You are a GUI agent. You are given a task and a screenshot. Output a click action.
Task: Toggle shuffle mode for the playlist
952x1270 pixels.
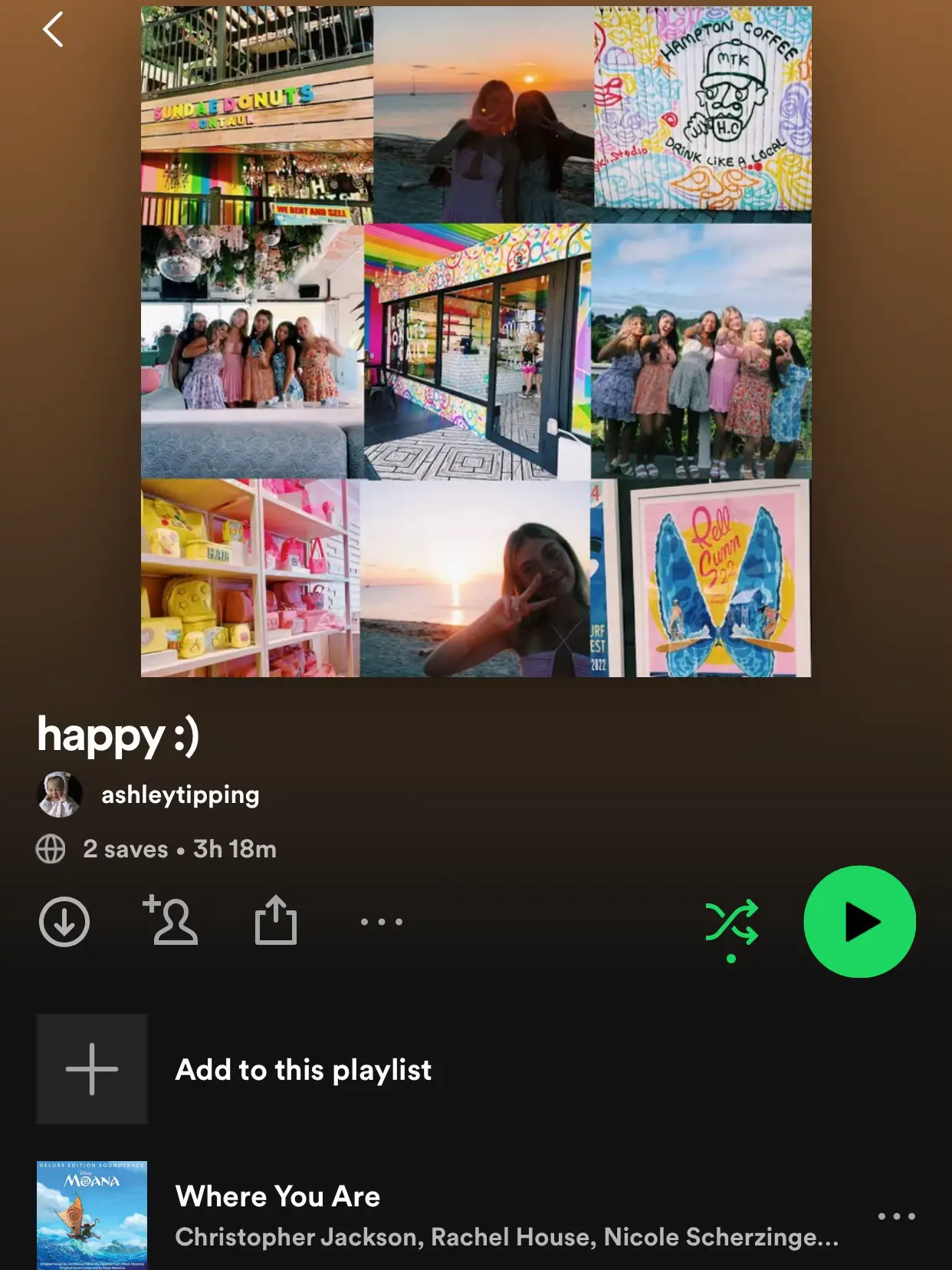click(x=731, y=923)
